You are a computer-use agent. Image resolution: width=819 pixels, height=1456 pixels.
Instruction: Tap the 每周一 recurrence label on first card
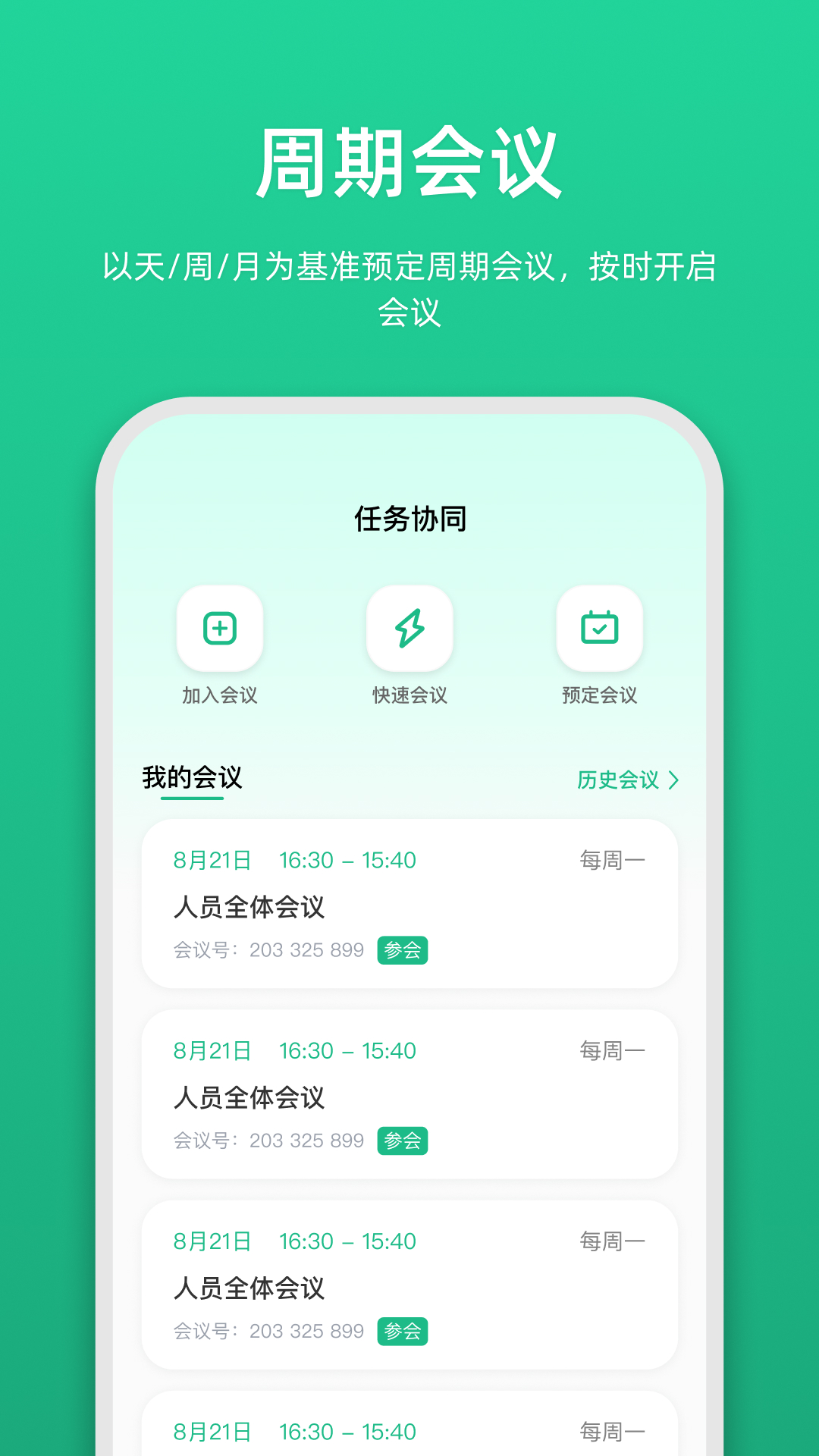pos(611,859)
